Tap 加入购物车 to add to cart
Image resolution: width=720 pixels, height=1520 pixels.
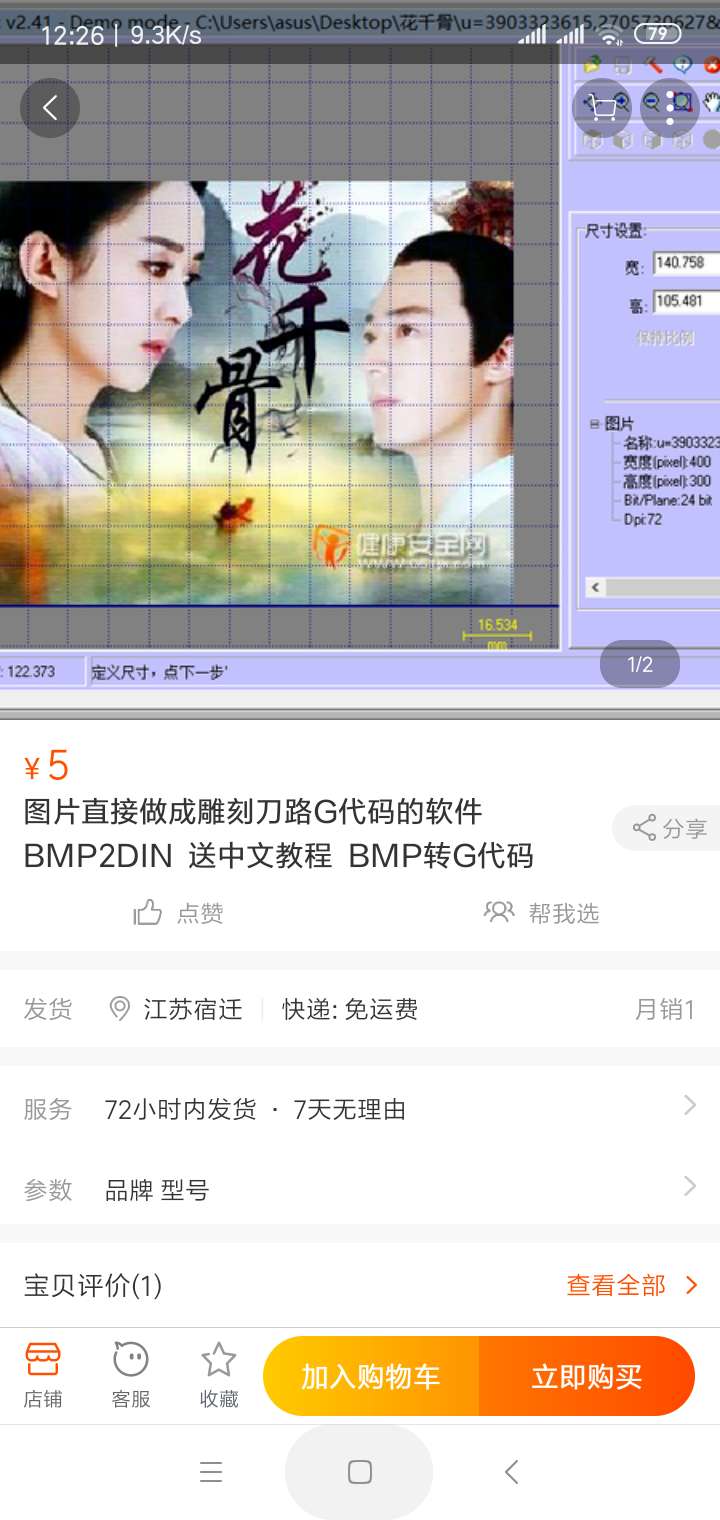coord(371,1377)
